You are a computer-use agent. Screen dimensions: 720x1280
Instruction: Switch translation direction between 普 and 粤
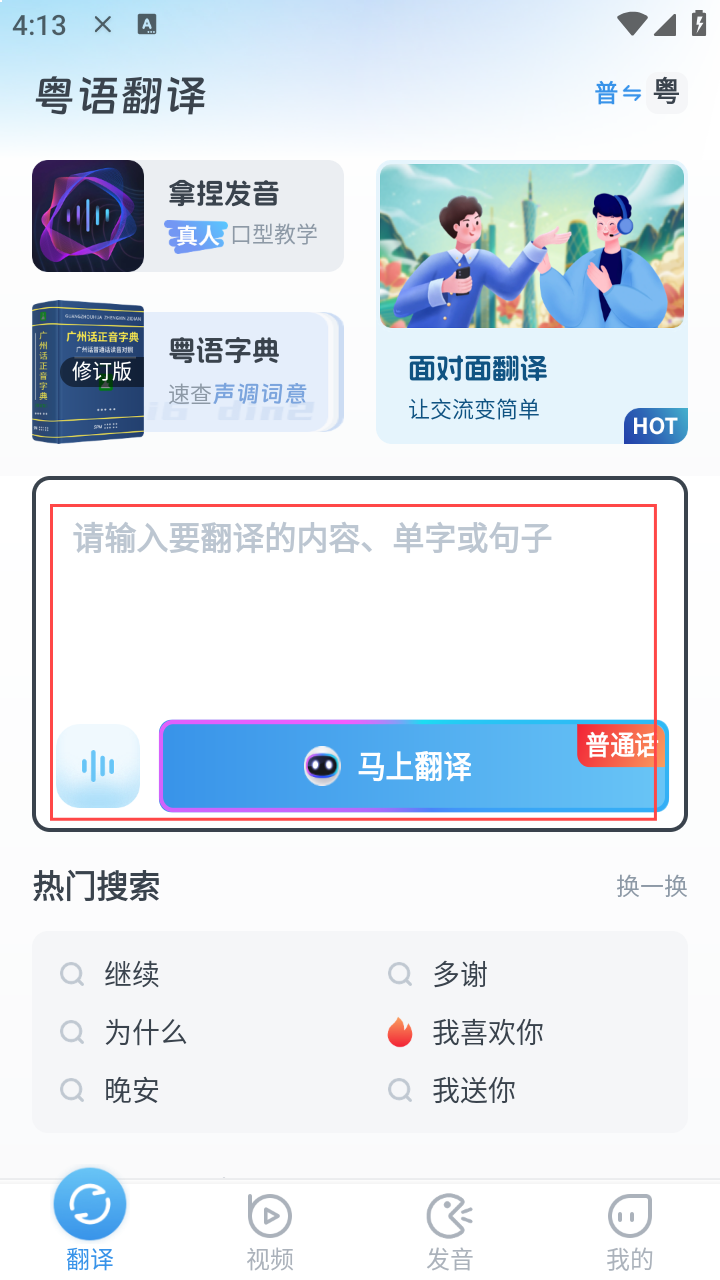(x=640, y=94)
